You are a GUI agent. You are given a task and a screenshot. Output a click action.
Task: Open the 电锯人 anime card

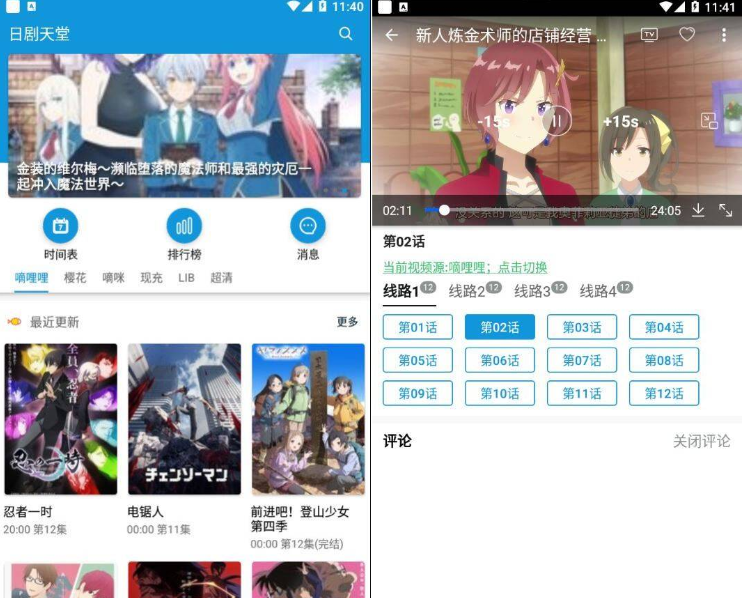184,420
